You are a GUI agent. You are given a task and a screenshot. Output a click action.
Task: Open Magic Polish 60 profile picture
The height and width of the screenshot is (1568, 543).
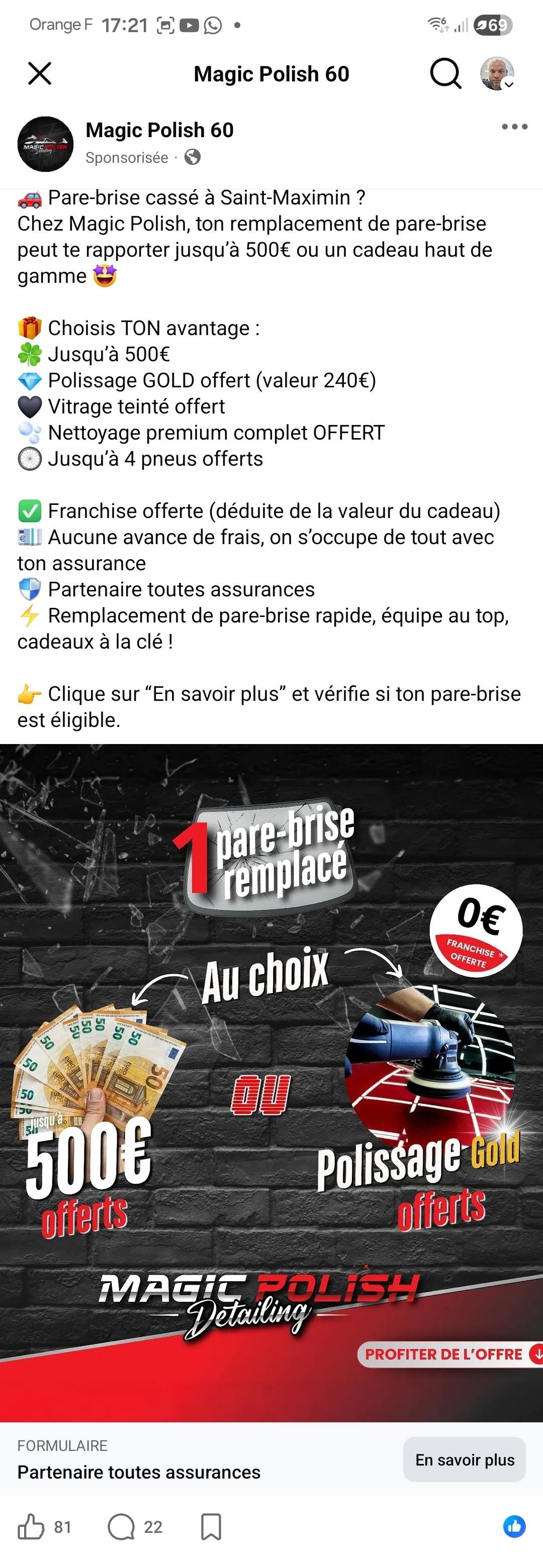[45, 144]
